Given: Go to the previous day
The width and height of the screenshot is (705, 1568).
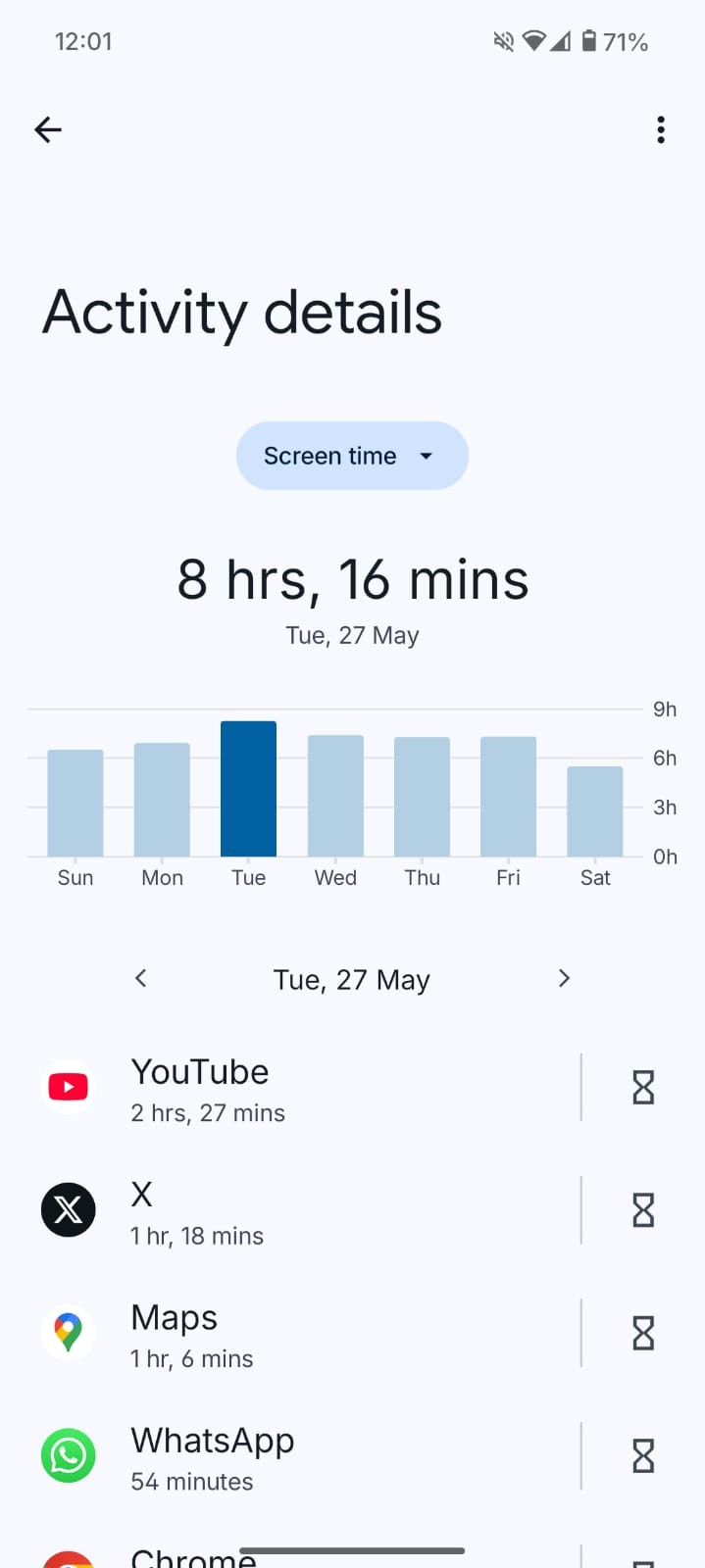Looking at the screenshot, I should pyautogui.click(x=141, y=978).
